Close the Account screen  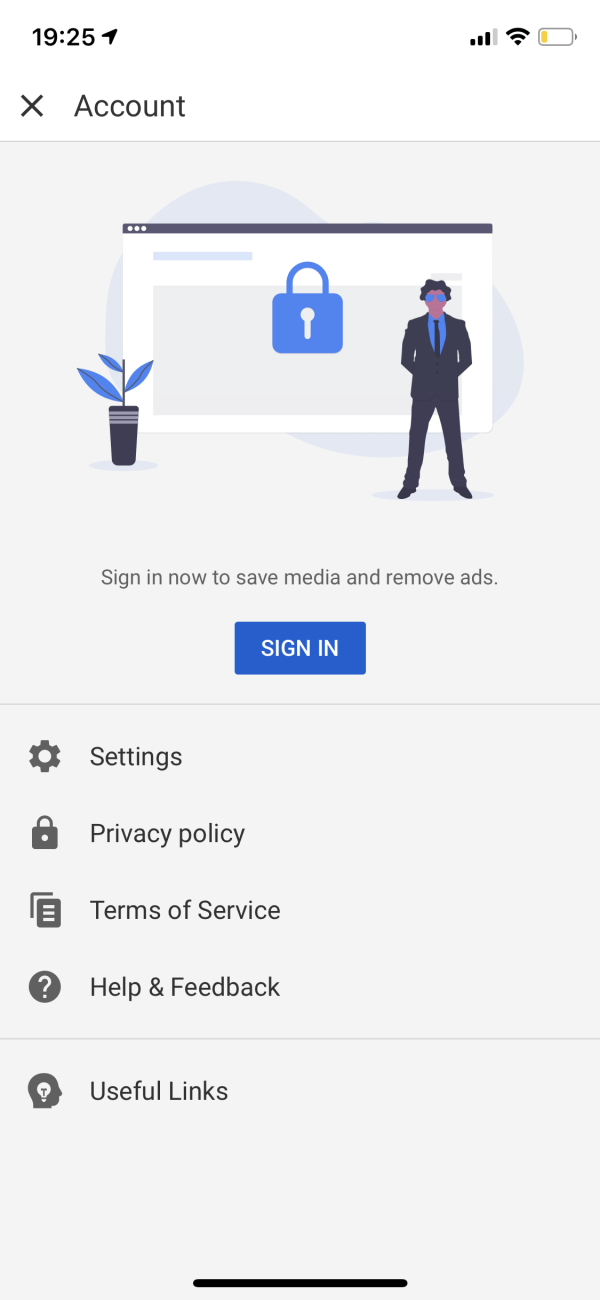pos(32,106)
